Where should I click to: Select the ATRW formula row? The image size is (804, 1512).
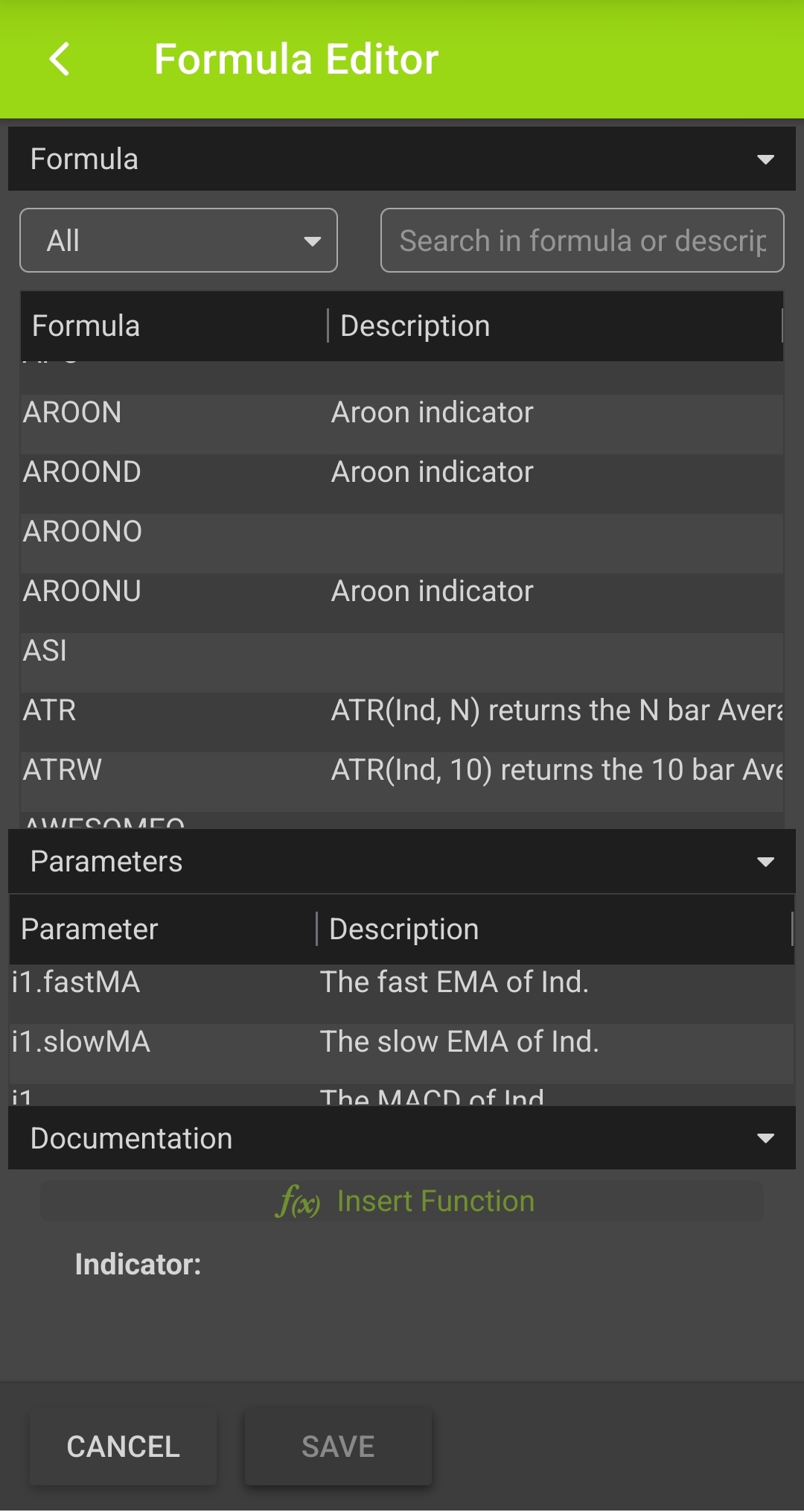click(402, 769)
